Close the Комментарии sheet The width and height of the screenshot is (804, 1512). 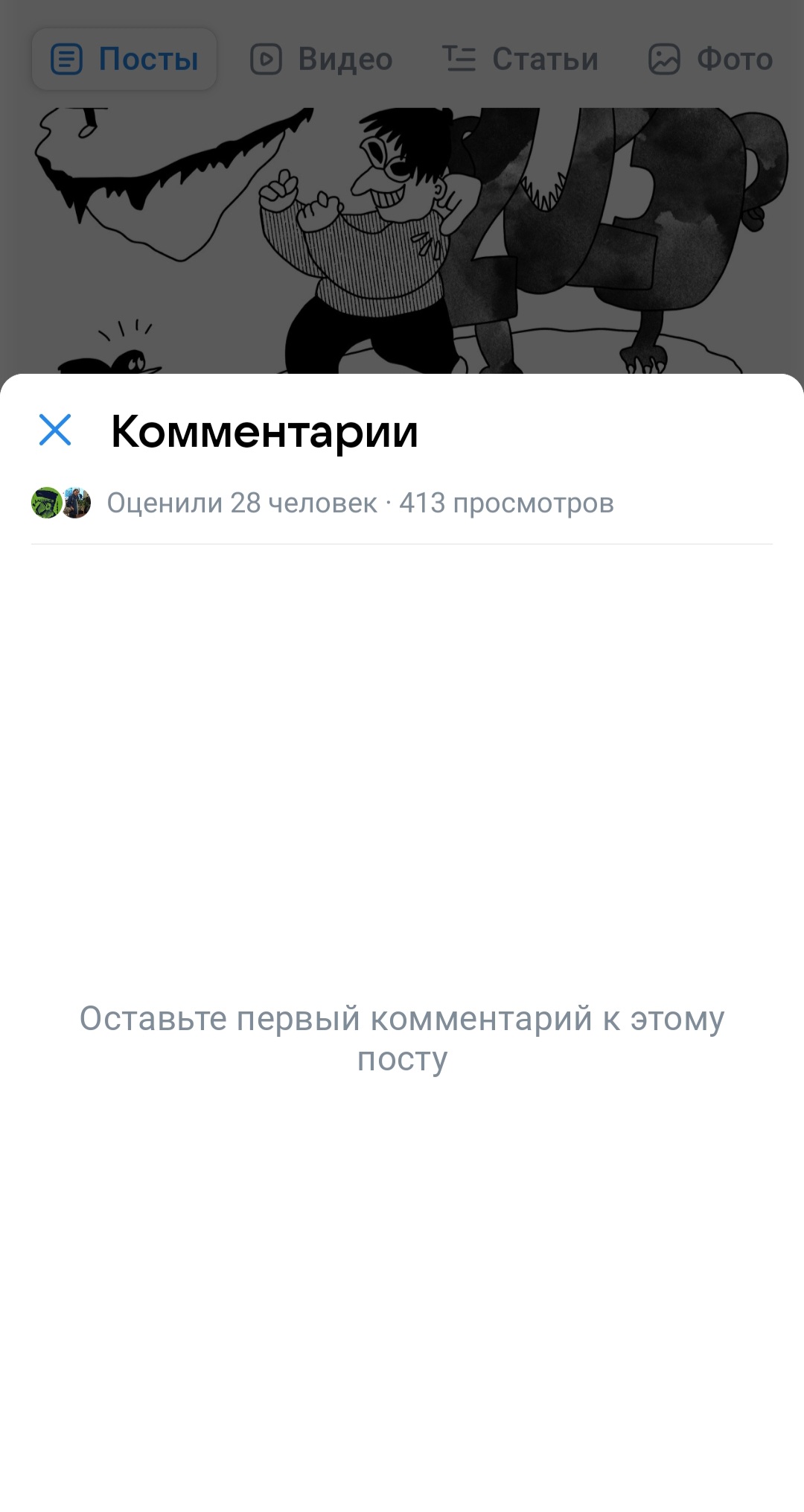point(55,430)
